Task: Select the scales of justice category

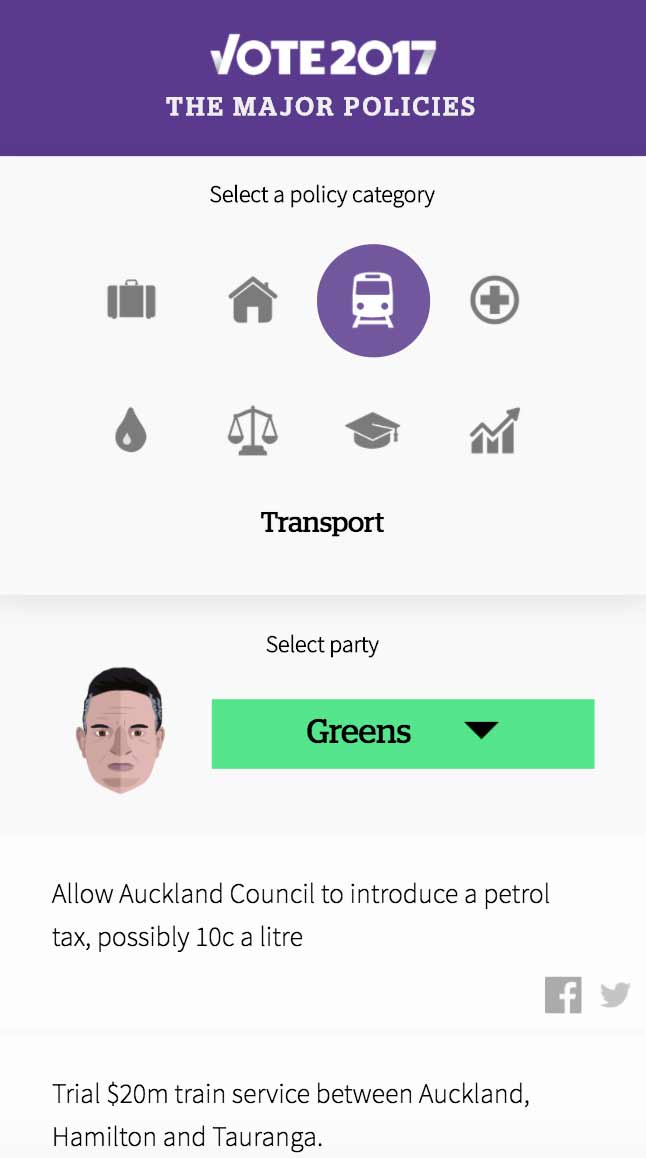Action: point(252,431)
